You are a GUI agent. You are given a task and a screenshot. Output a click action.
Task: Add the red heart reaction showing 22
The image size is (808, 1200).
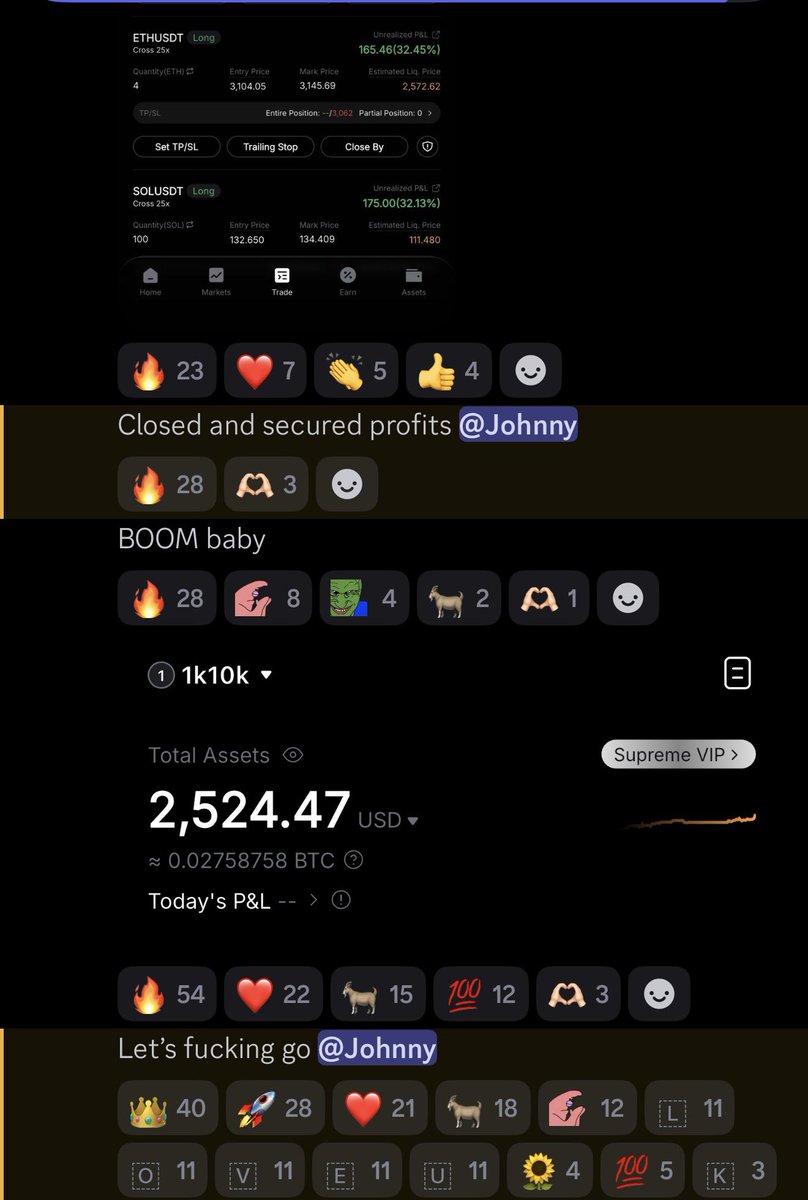click(273, 994)
